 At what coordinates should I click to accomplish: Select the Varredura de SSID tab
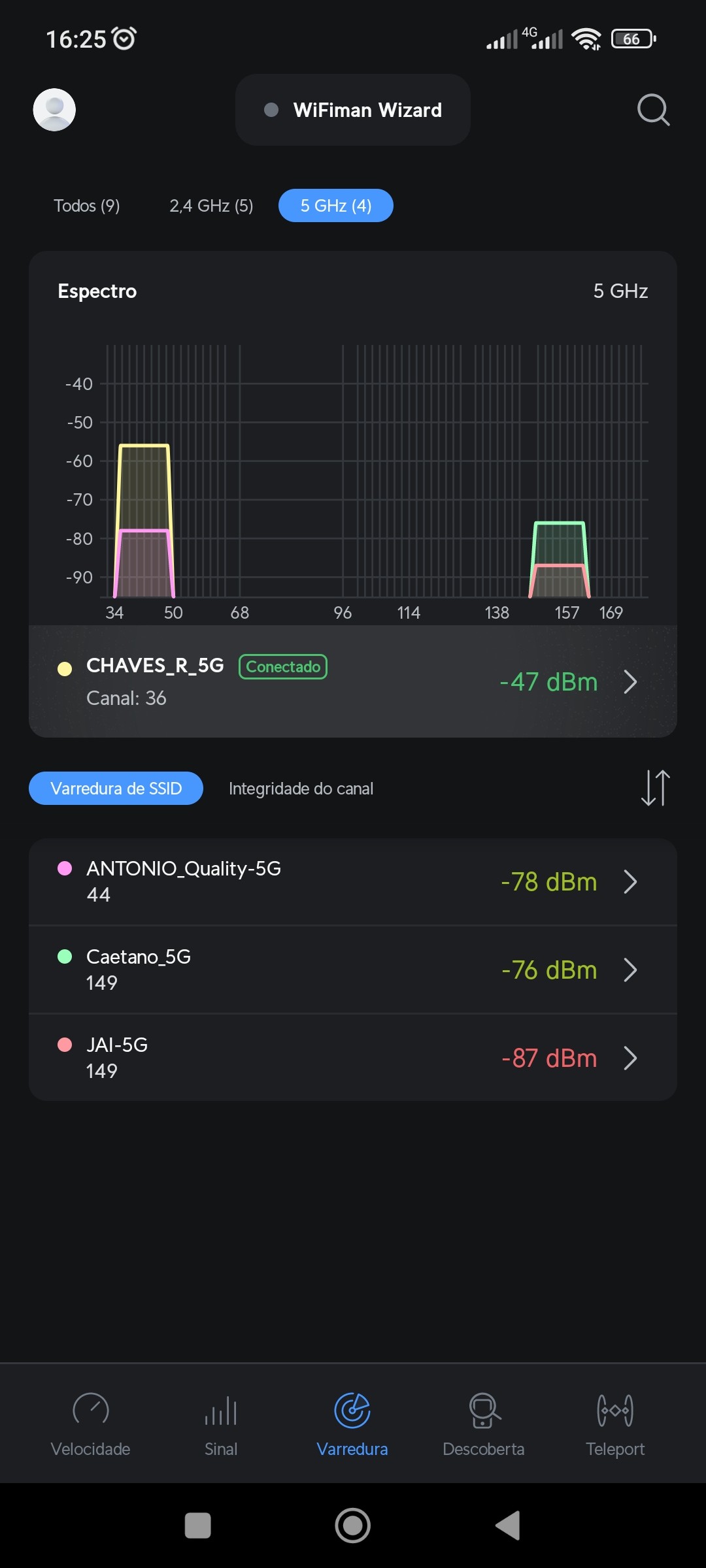coord(116,789)
